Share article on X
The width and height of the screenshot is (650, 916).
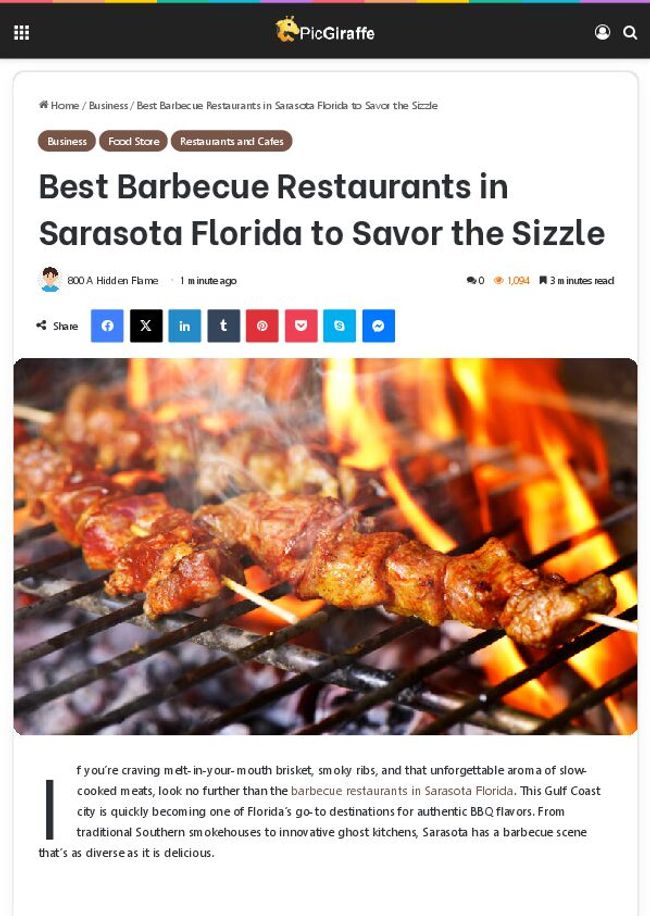146,326
